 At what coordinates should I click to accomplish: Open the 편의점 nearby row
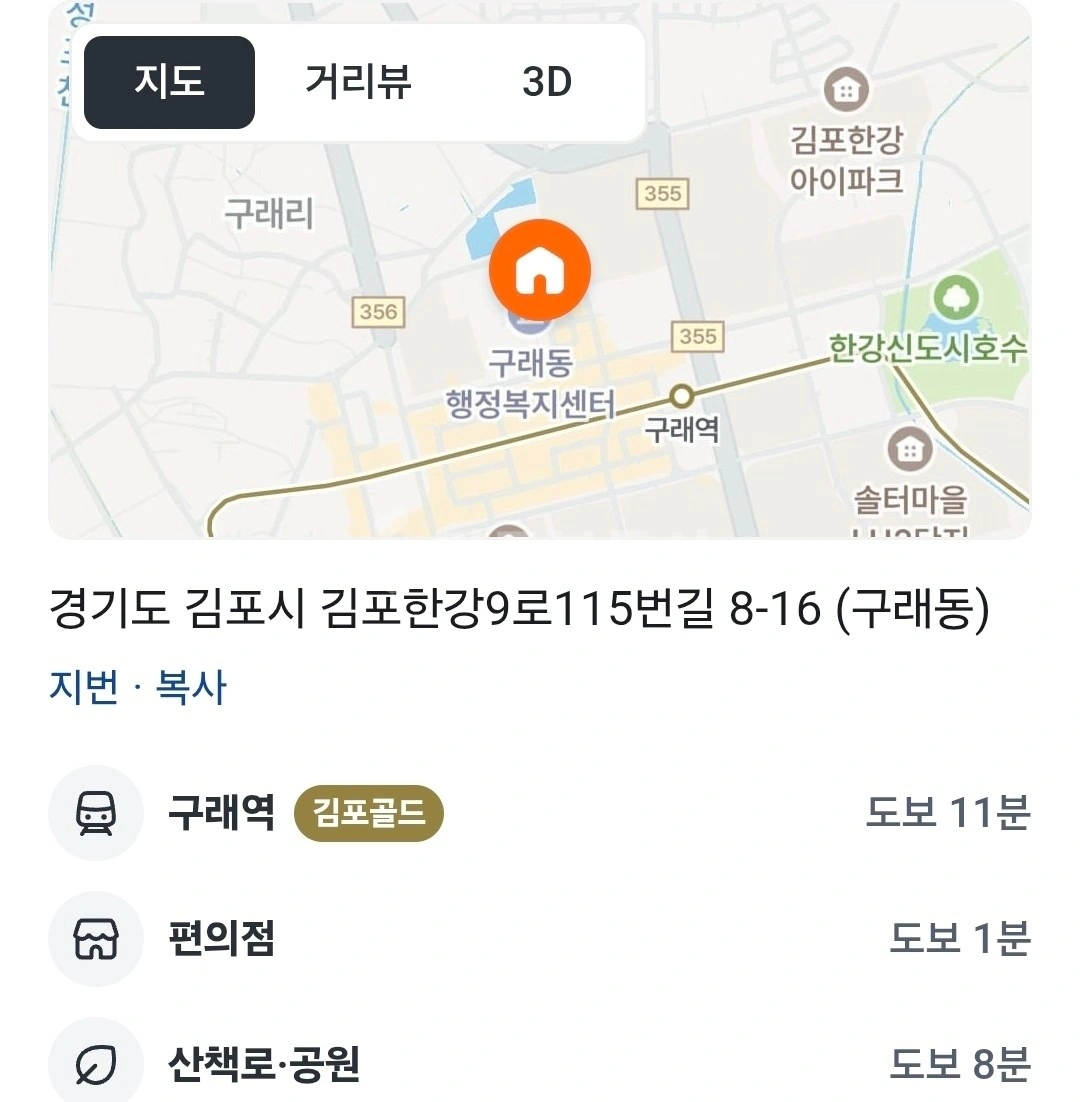tap(540, 939)
